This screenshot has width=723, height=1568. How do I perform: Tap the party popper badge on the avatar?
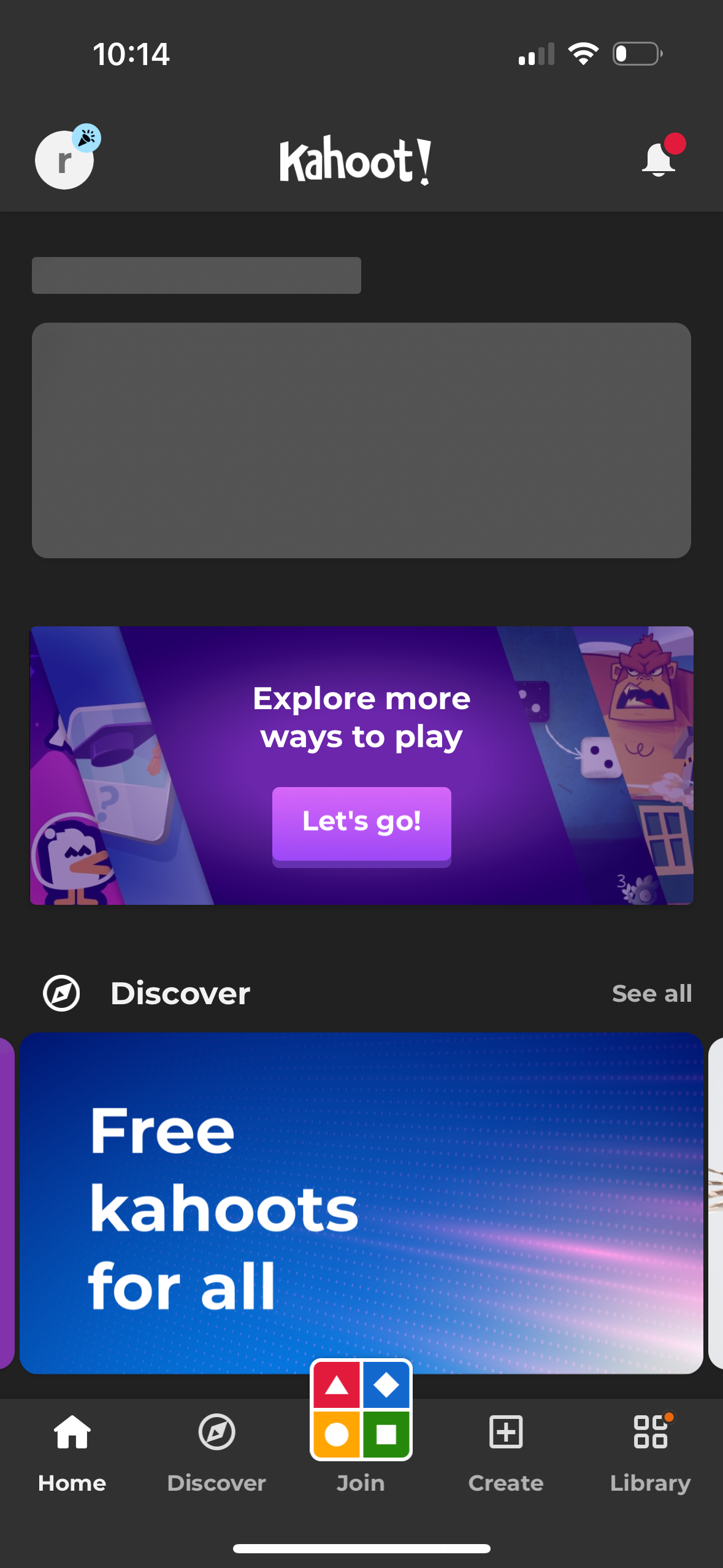[86, 136]
